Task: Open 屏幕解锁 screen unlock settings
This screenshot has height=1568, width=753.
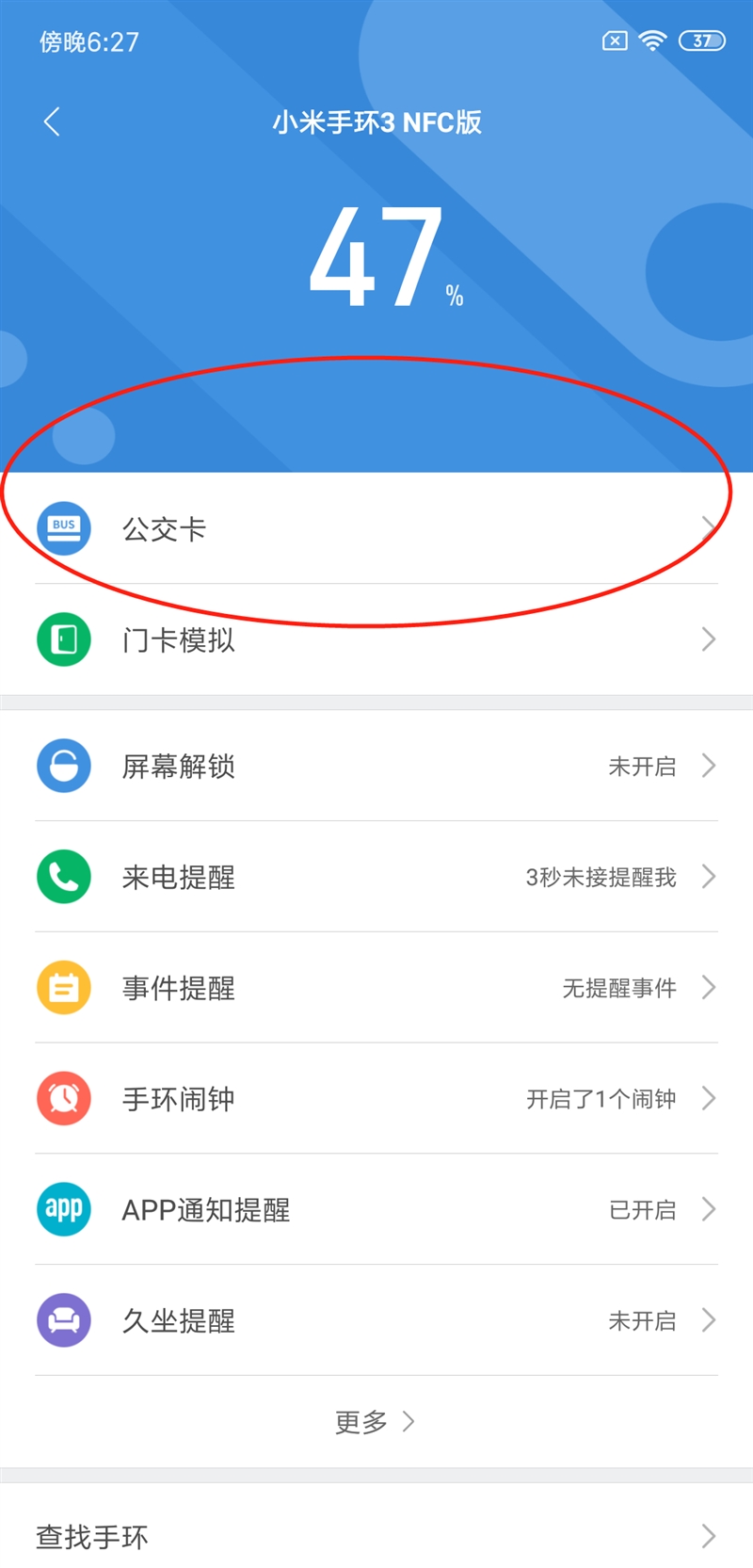Action: (x=376, y=766)
